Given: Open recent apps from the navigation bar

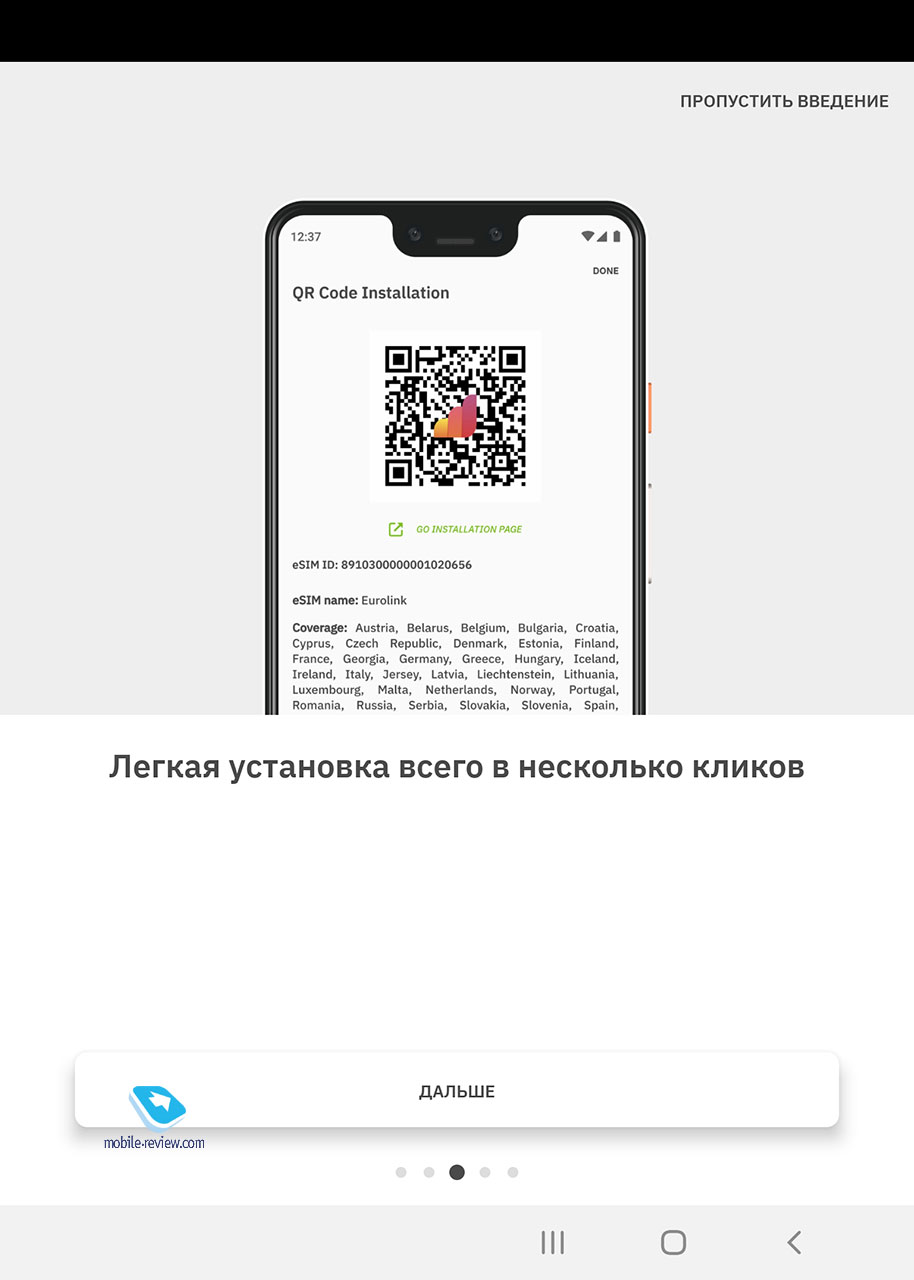Looking at the screenshot, I should pyautogui.click(x=552, y=1242).
